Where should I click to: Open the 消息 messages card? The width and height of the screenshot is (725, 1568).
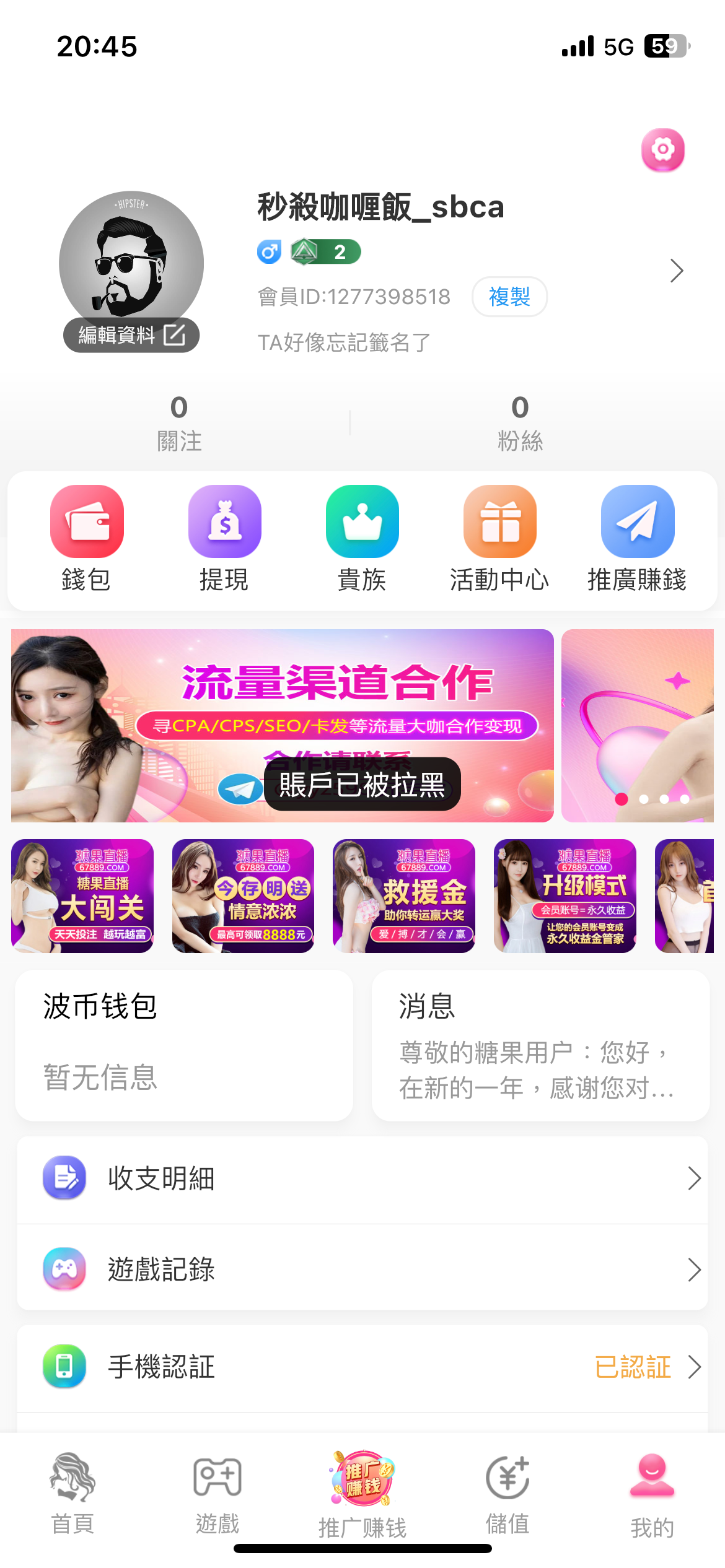pyautogui.click(x=540, y=1045)
